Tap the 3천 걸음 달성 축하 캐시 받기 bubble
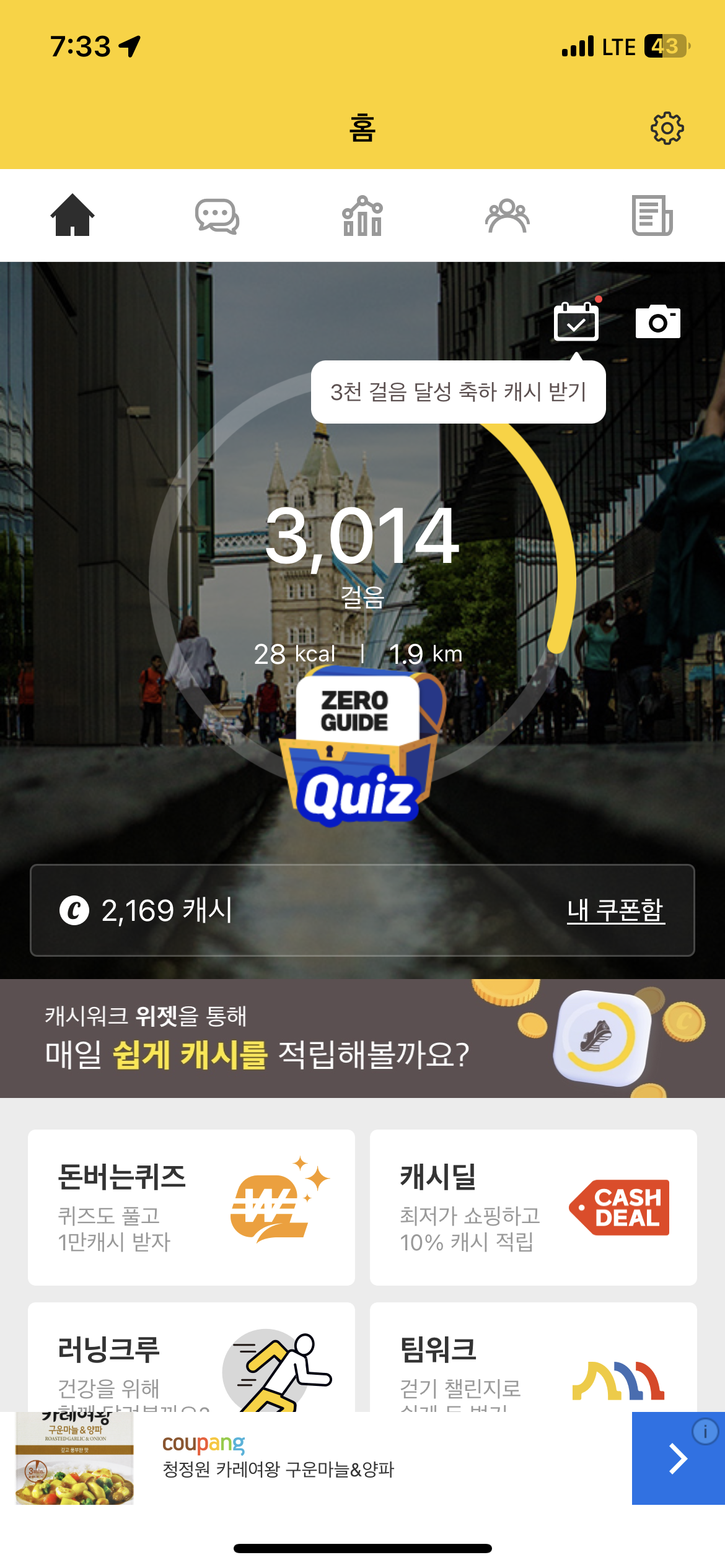Viewport: 725px width, 1568px height. click(x=458, y=392)
